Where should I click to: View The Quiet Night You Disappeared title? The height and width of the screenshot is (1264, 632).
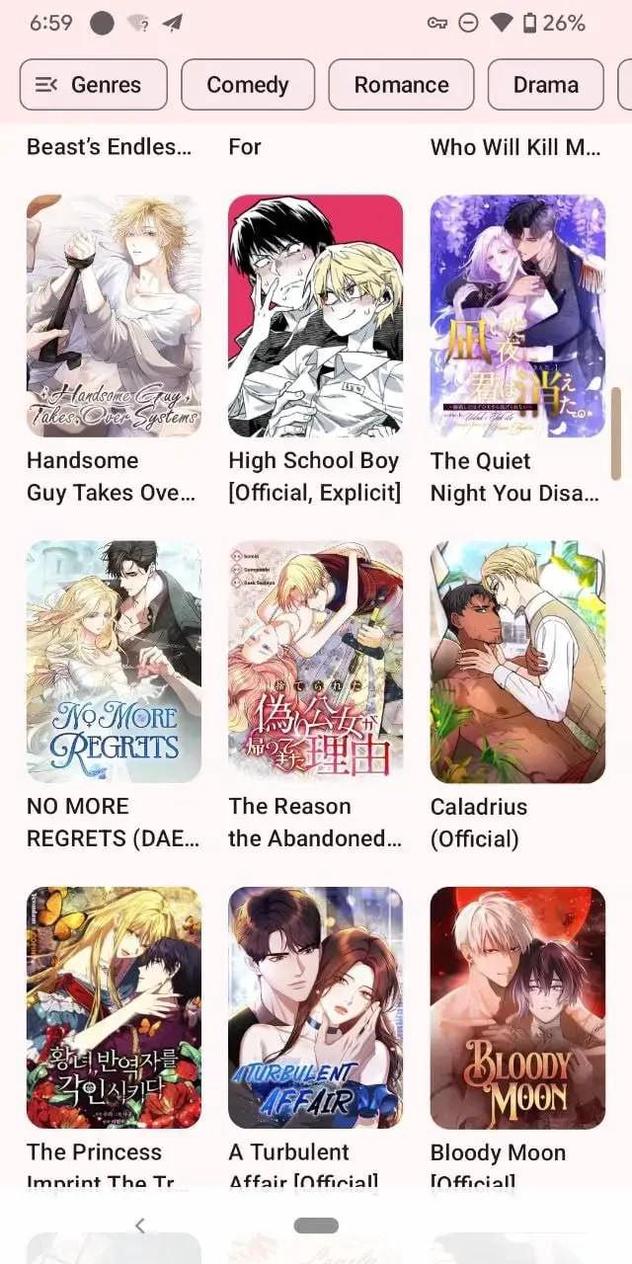click(517, 316)
